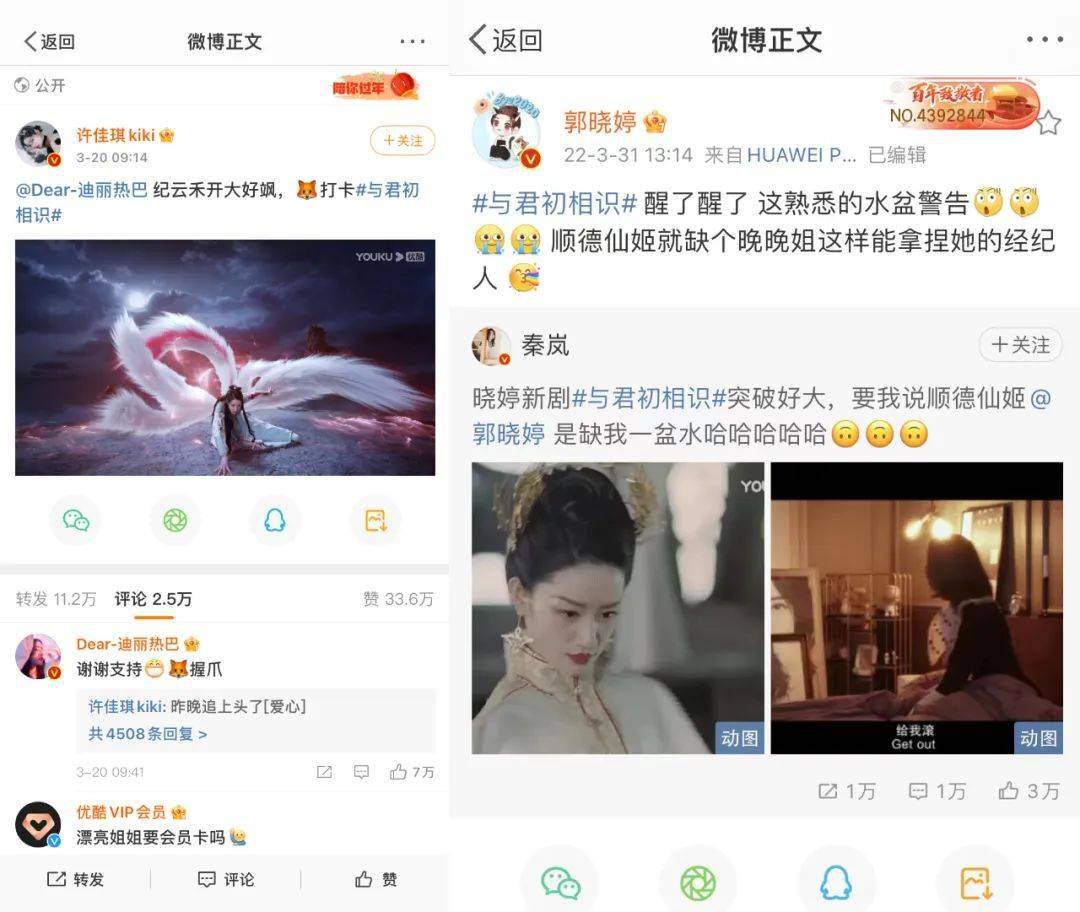Viewport: 1080px width, 912px height.
Task: Open the #与君初相识# hashtag in 郭晓婷's post
Action: tap(554, 203)
